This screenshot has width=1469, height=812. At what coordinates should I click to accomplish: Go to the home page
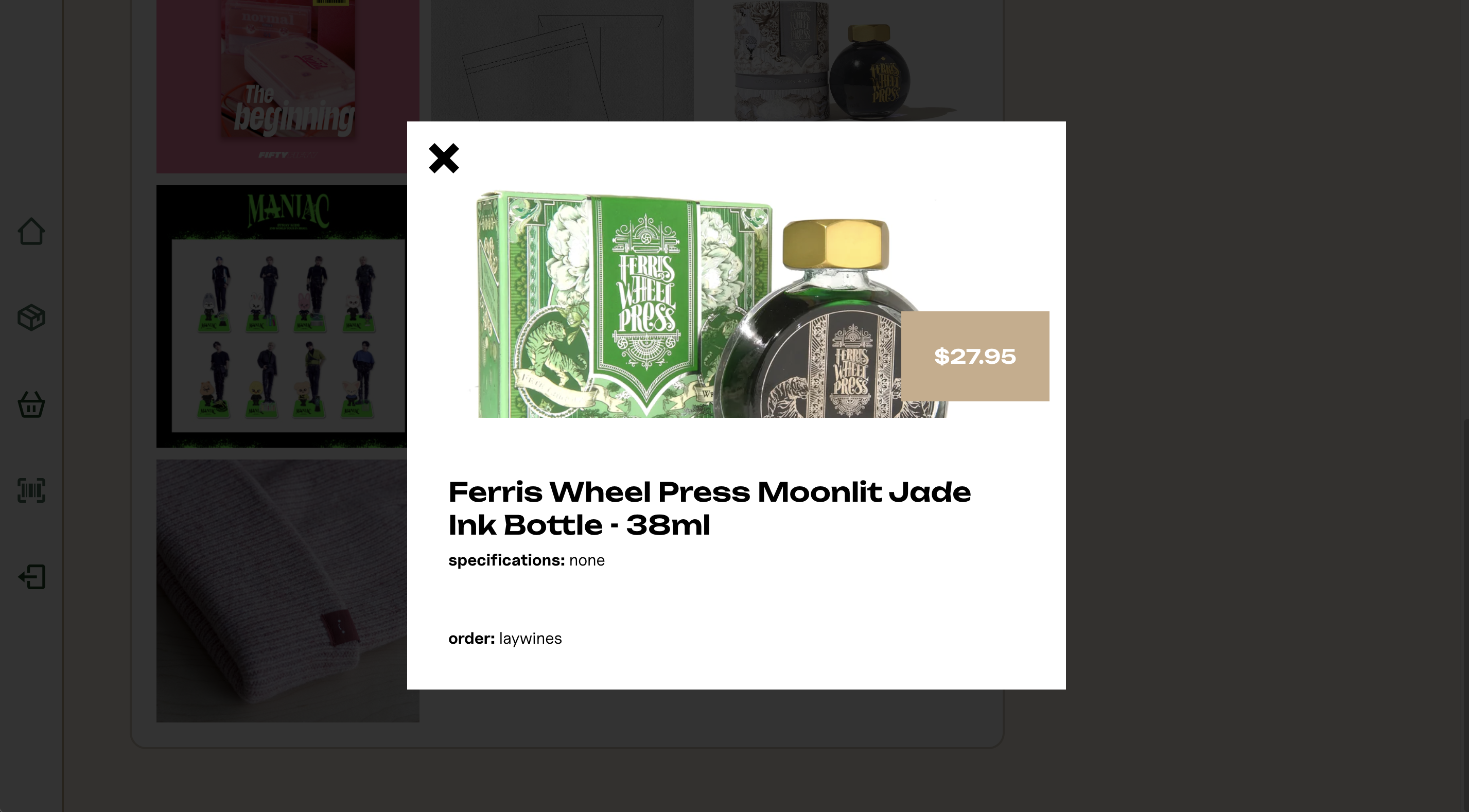pos(31,232)
